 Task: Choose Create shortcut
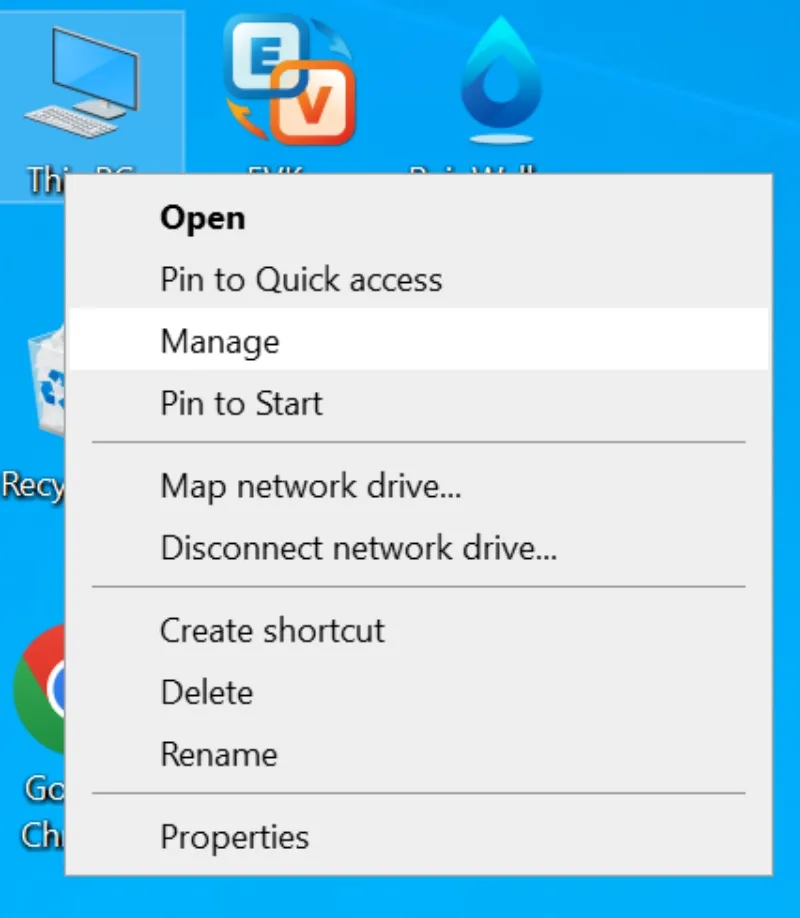(272, 631)
